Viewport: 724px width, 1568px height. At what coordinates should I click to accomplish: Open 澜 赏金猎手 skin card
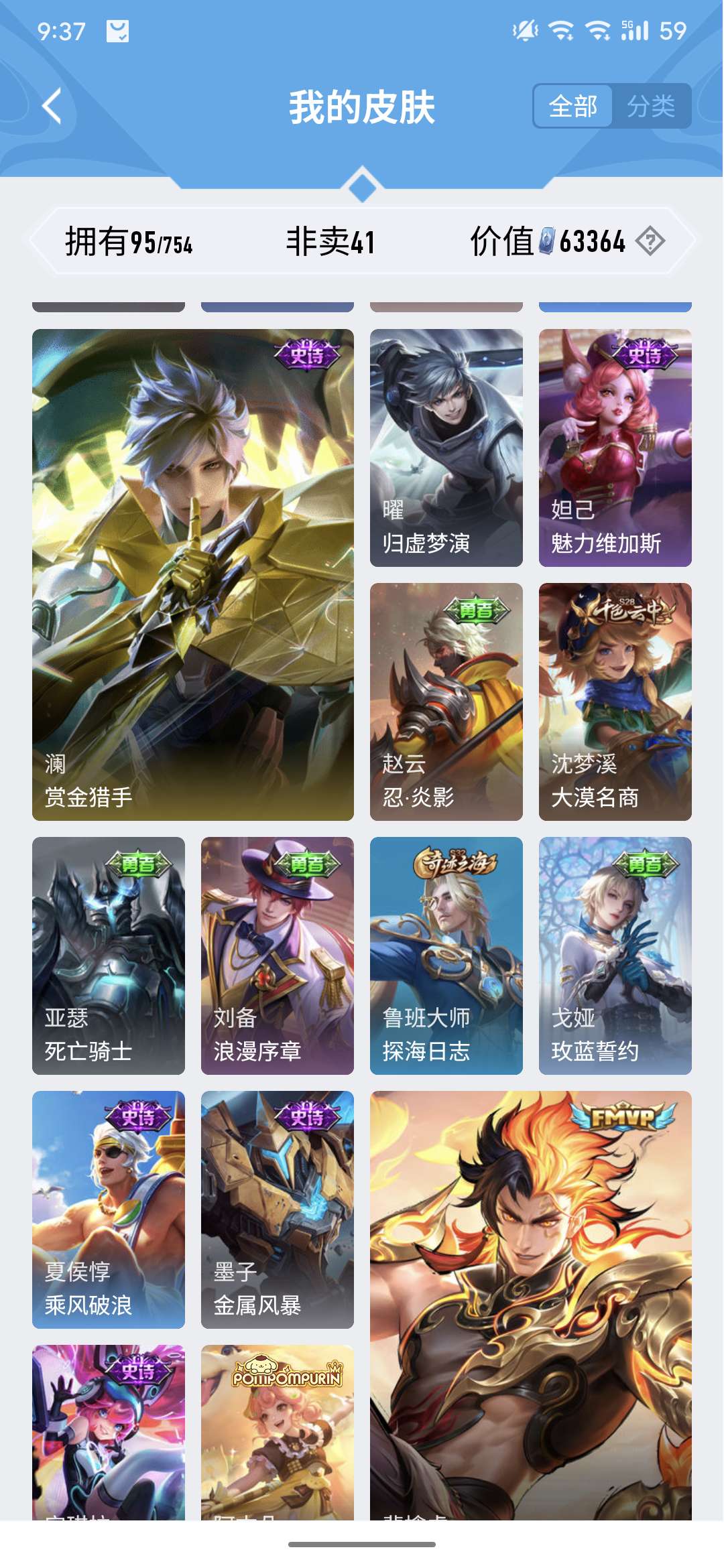click(193, 574)
